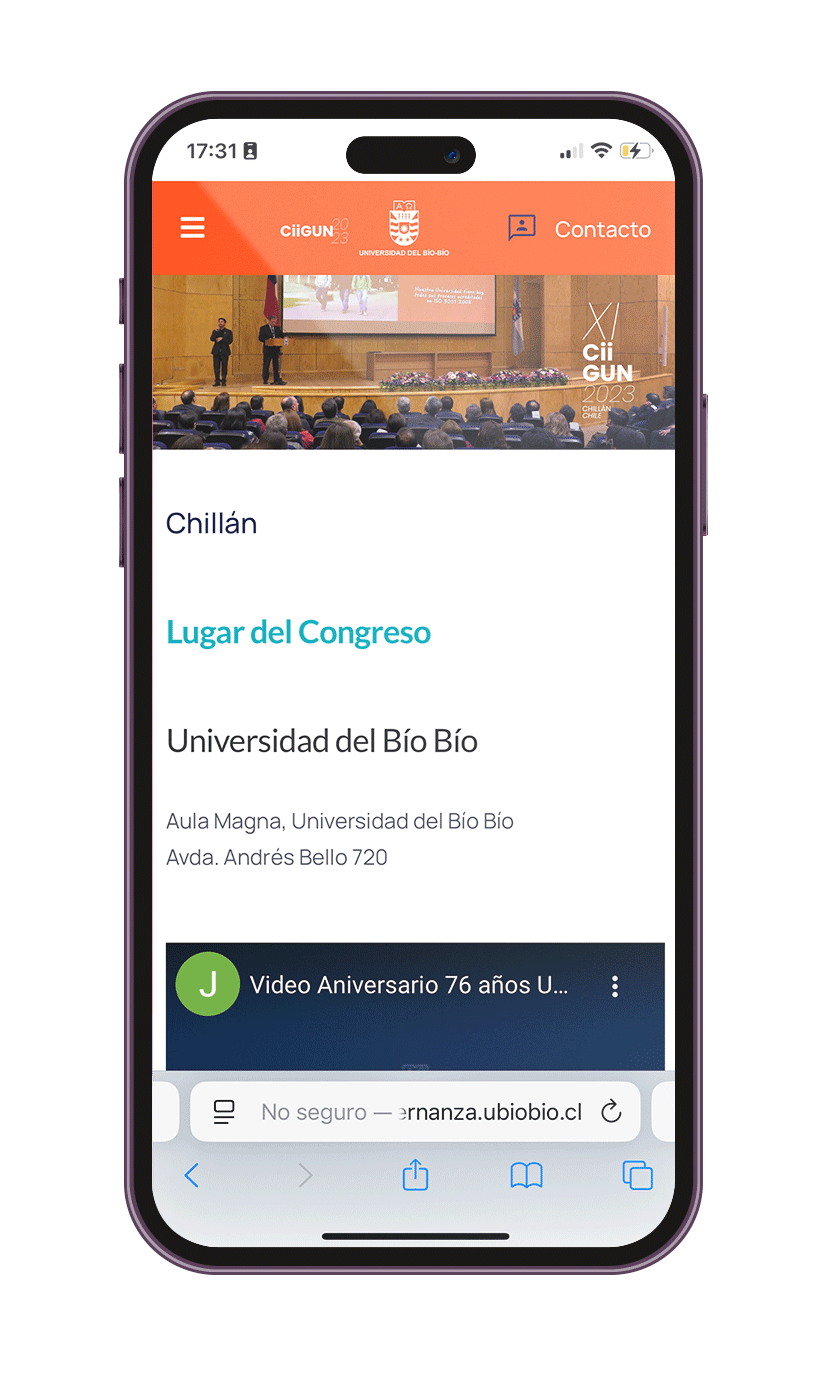Open the hamburger drawer menu

click(x=192, y=228)
